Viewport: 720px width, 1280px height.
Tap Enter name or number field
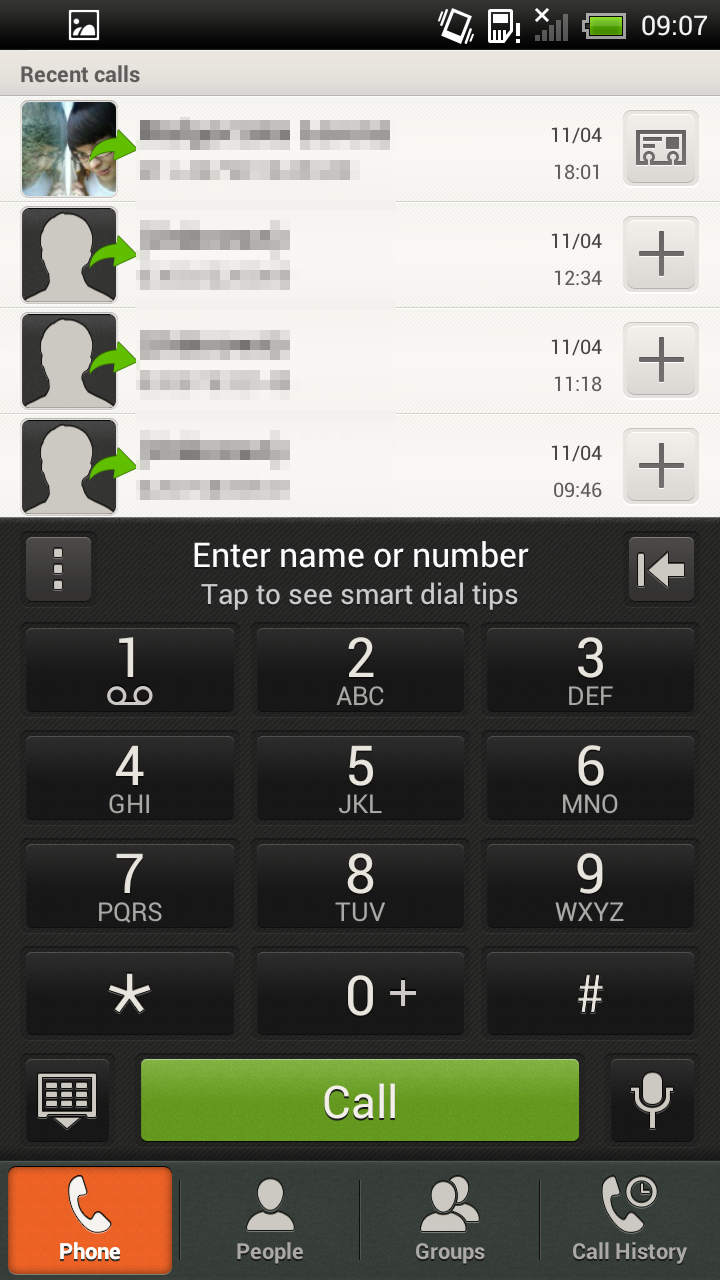click(360, 573)
